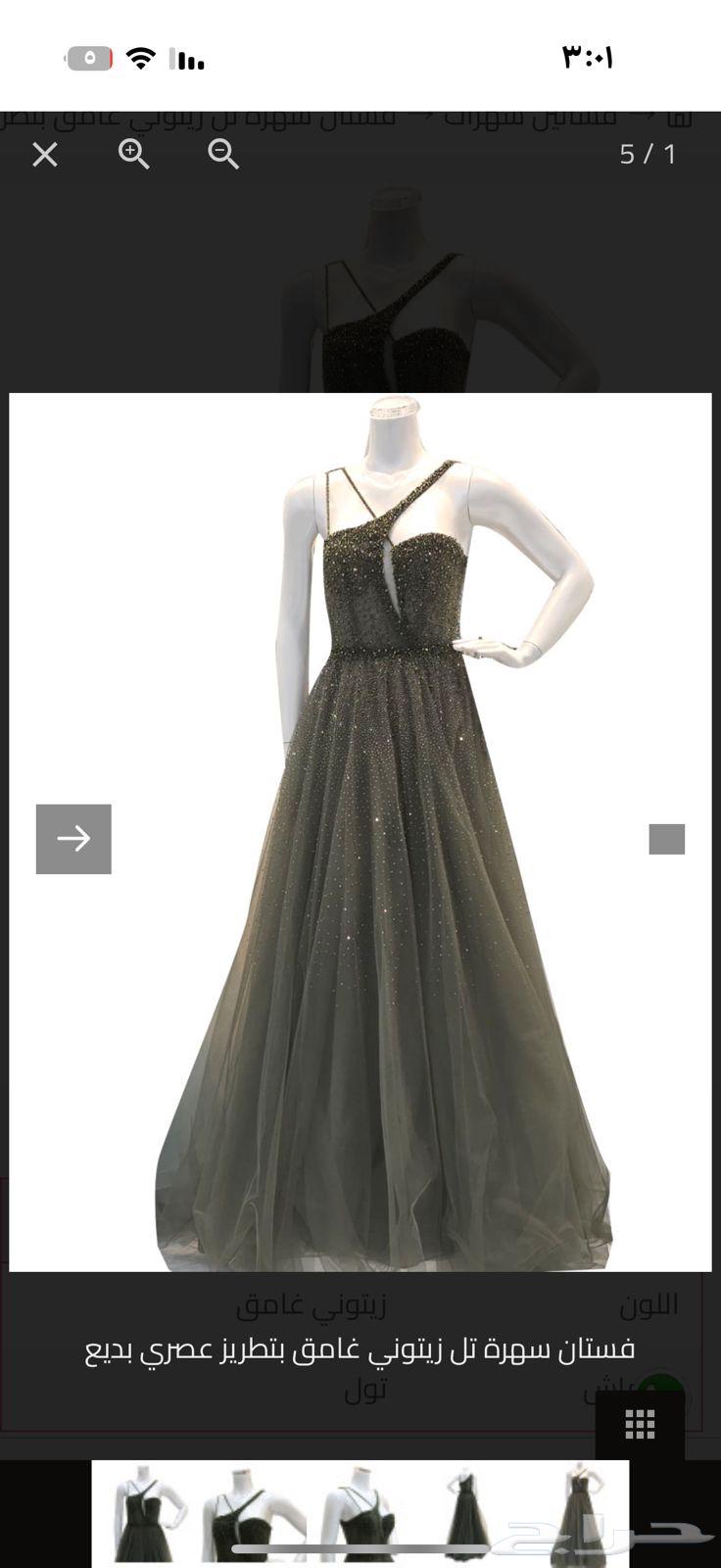Advance to next photo with the arrow icon
The width and height of the screenshot is (721, 1568).
(72, 839)
